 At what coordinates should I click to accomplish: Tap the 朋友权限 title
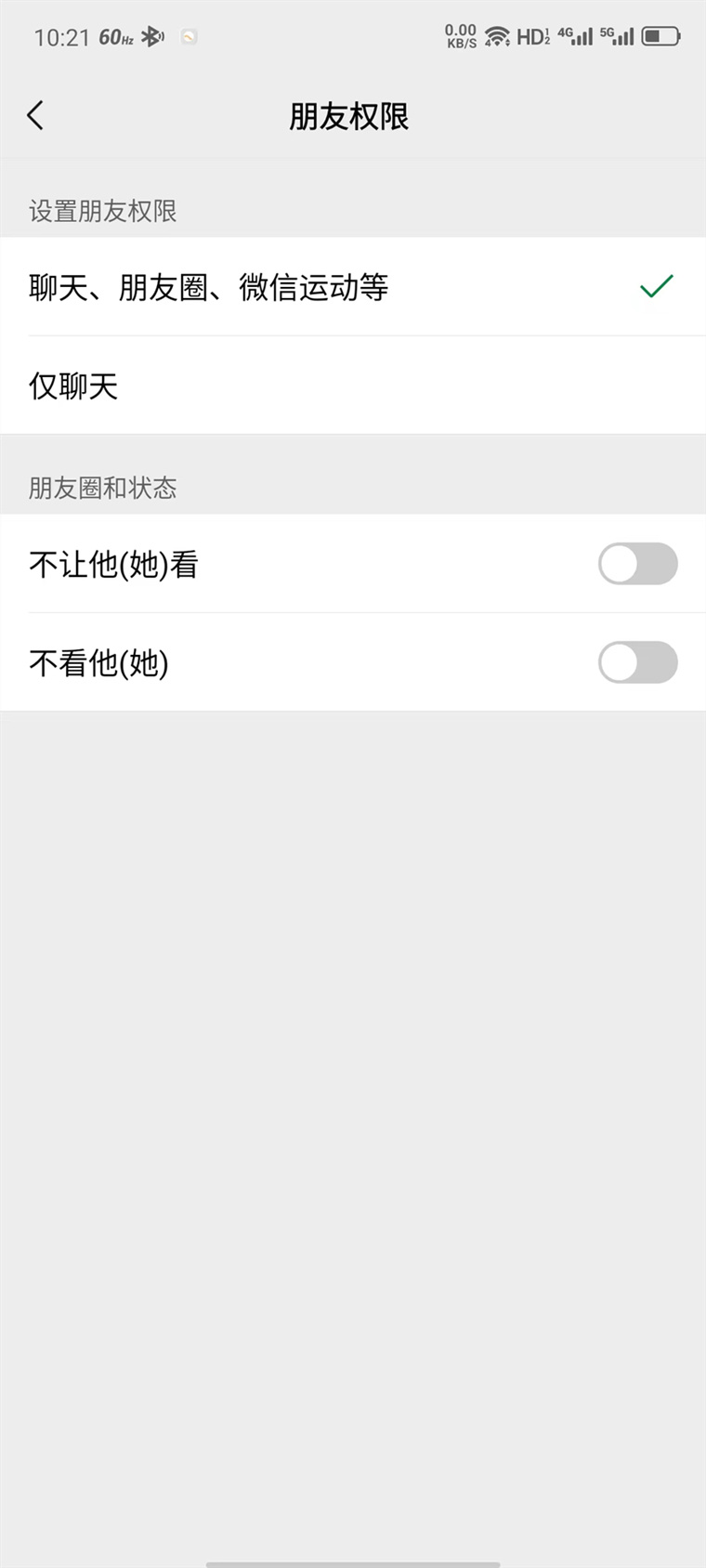click(x=353, y=116)
